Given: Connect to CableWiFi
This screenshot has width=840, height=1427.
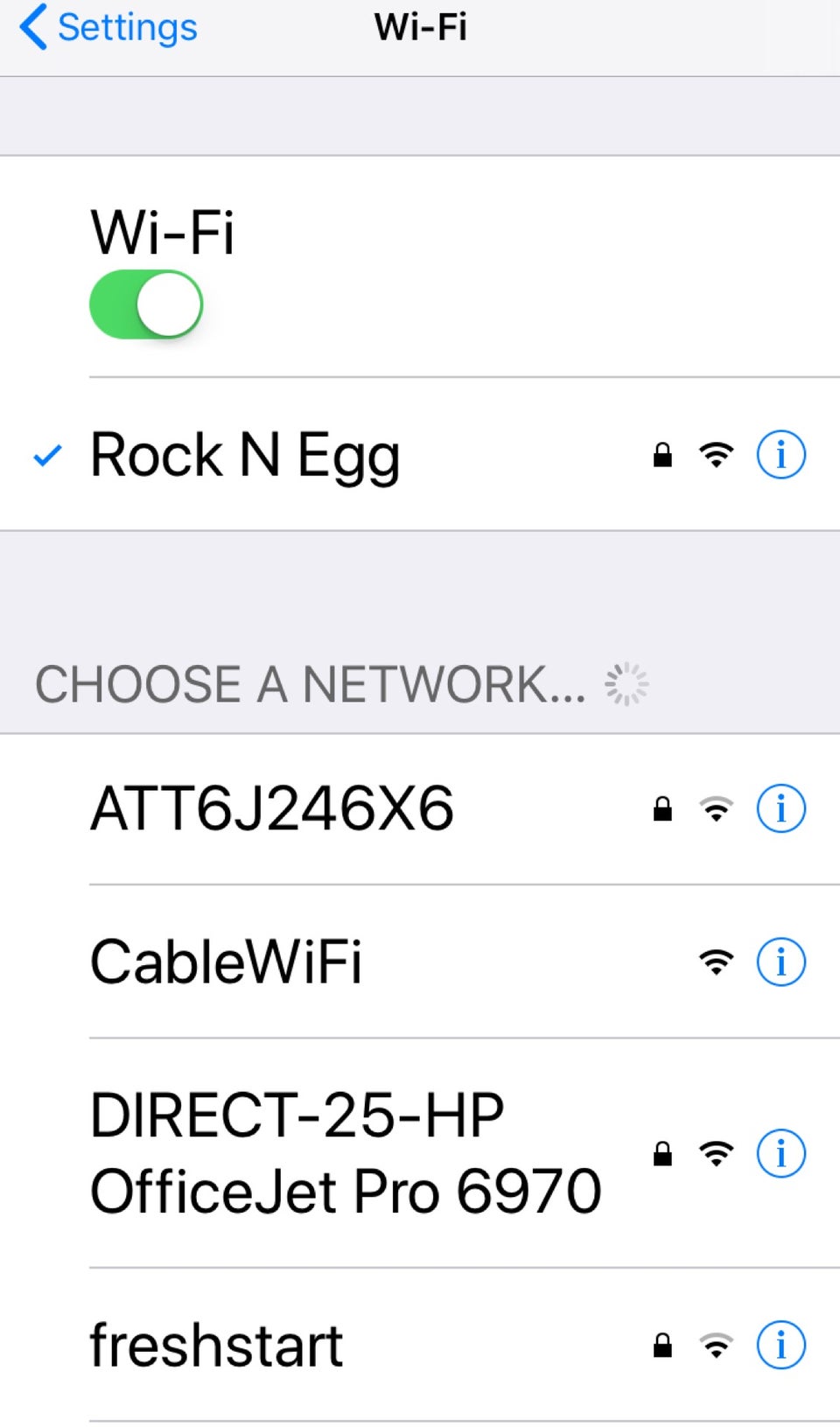Looking at the screenshot, I should [x=226, y=962].
